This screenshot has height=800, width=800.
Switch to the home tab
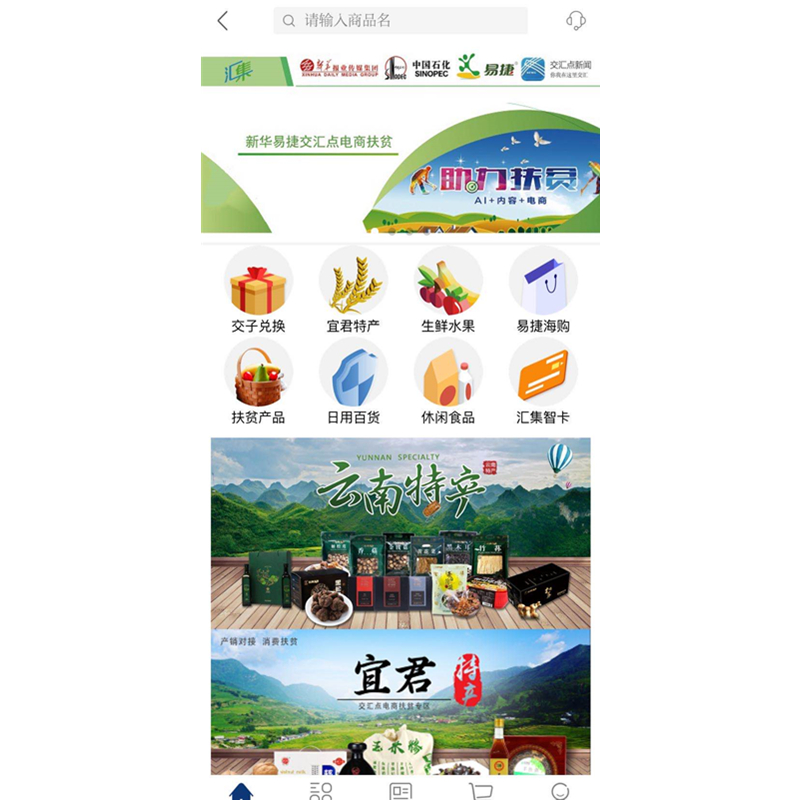(x=241, y=791)
